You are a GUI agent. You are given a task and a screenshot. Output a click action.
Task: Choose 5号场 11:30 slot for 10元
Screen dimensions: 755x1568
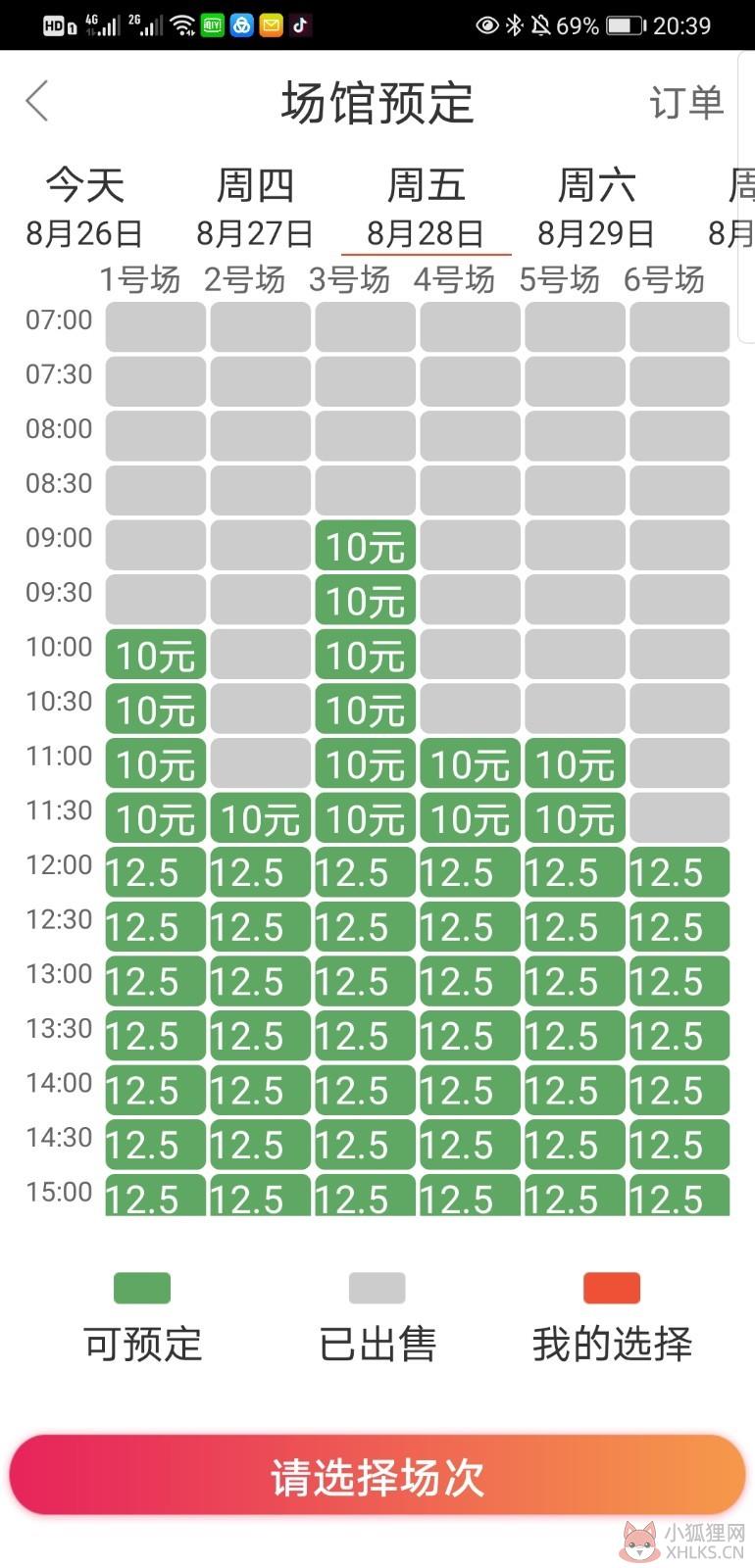[x=576, y=818]
